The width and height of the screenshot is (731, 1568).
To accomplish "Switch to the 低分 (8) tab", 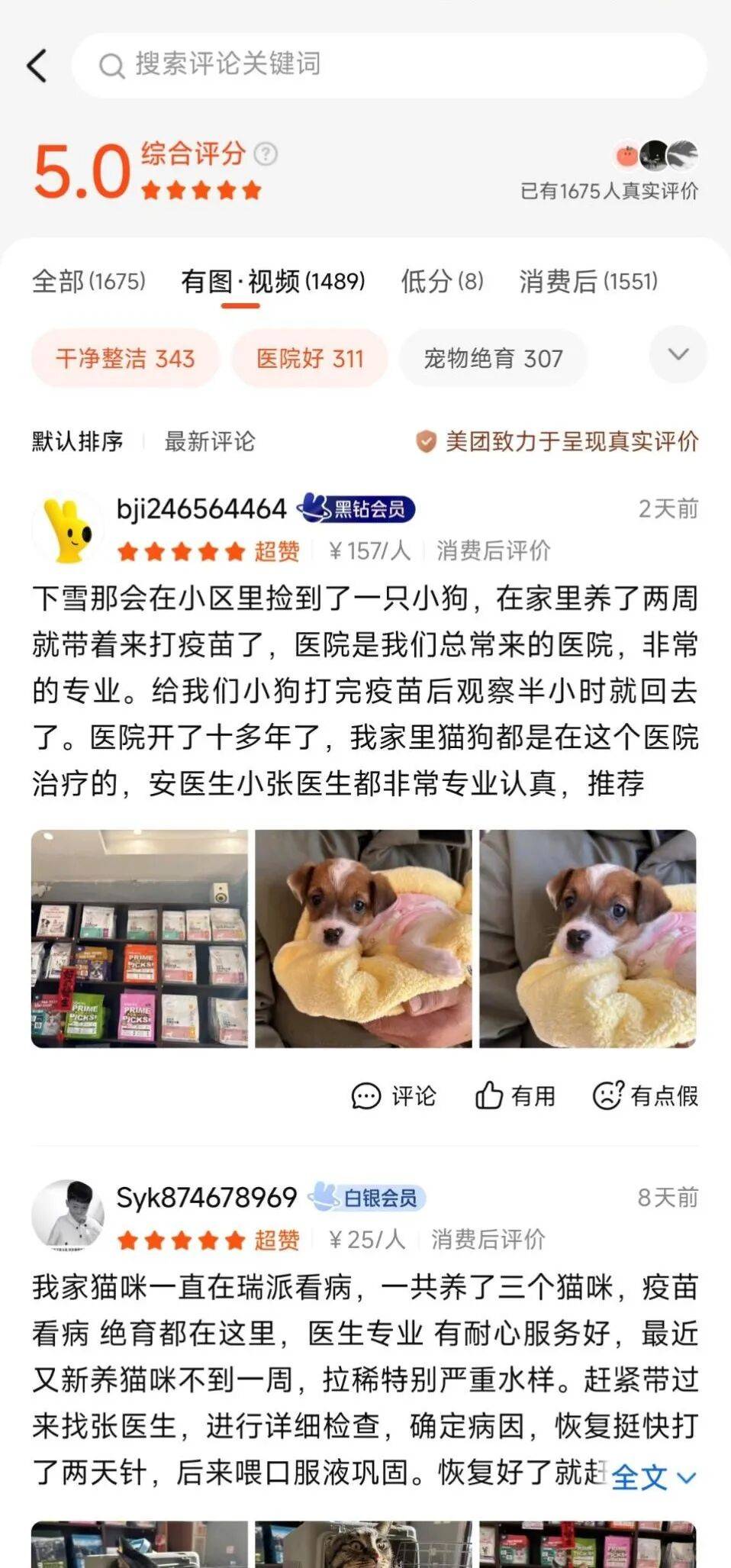I will 443,282.
